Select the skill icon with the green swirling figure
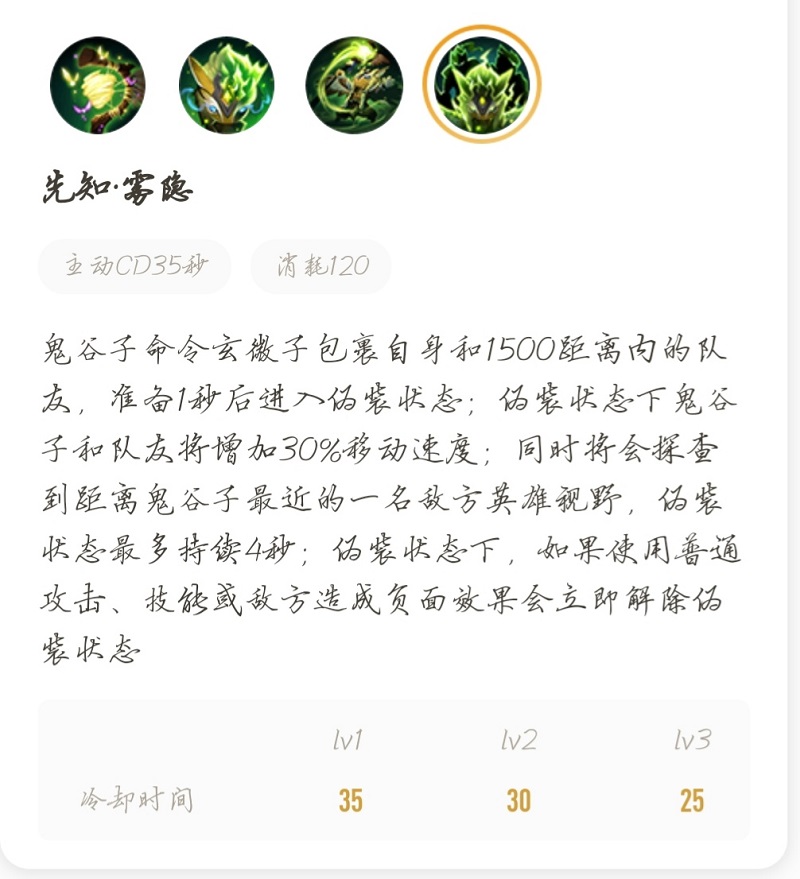Viewport: 800px width, 879px height. pyautogui.click(x=354, y=85)
